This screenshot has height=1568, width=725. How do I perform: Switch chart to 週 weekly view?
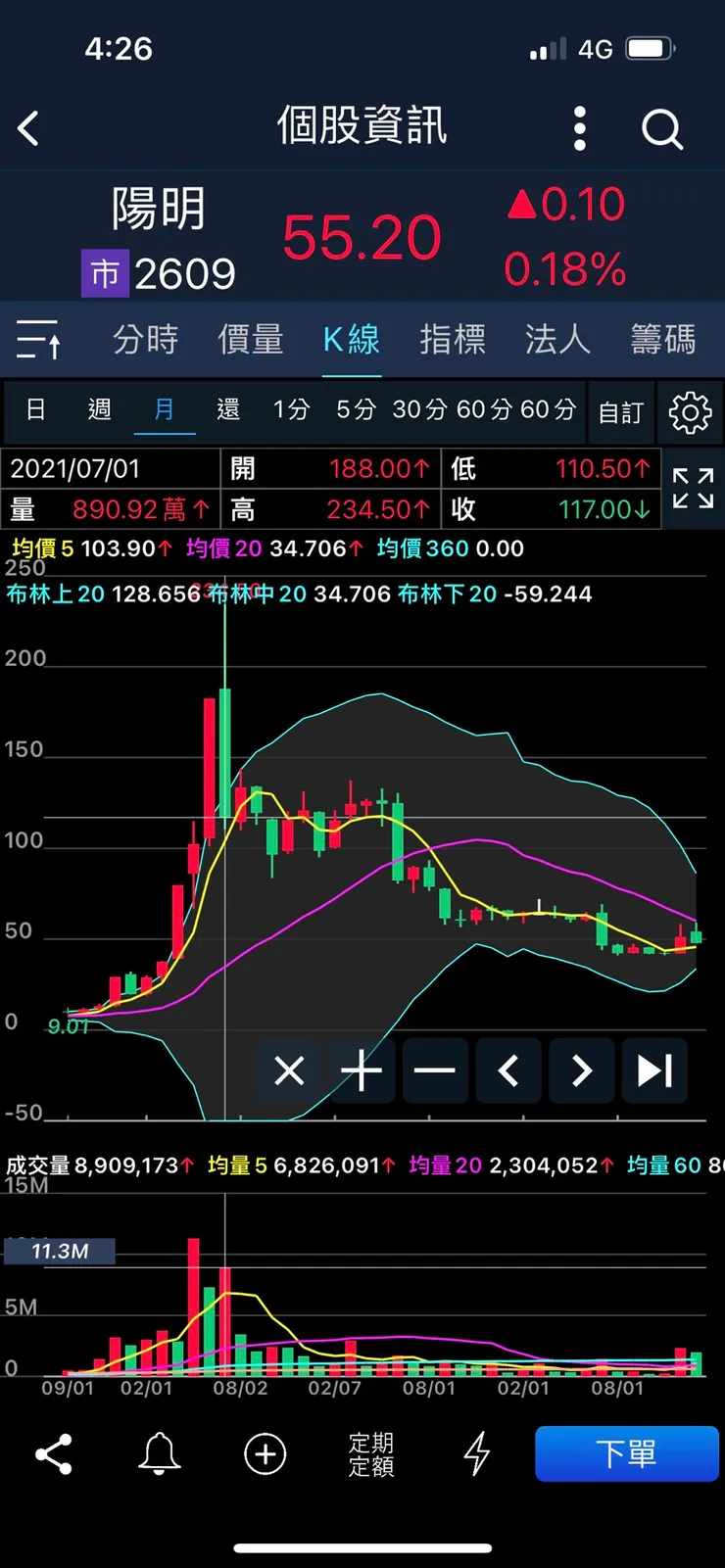click(x=98, y=411)
